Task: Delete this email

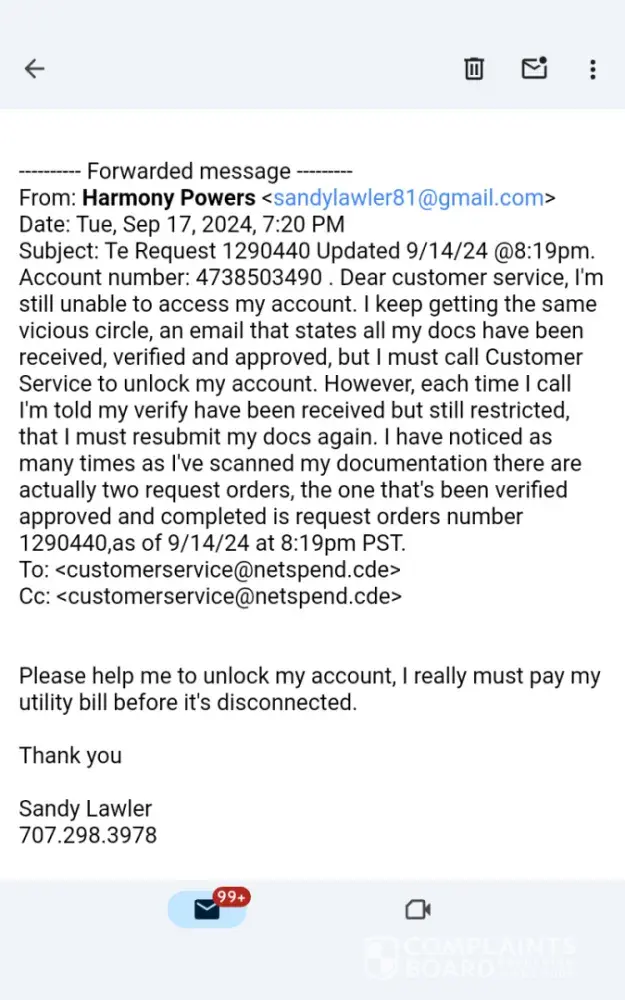Action: pyautogui.click(x=474, y=68)
